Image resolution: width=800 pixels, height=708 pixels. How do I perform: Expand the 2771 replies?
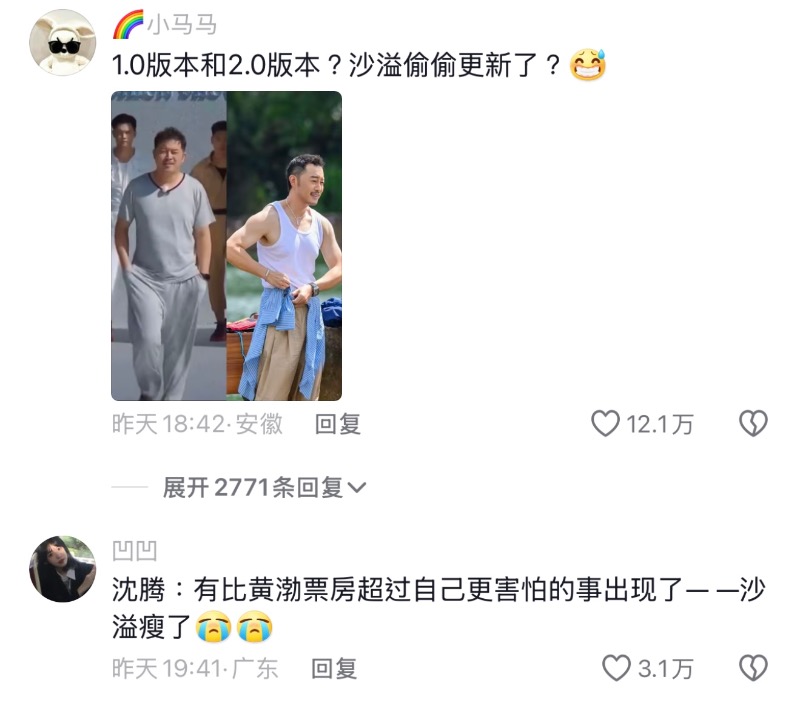pyautogui.click(x=265, y=487)
